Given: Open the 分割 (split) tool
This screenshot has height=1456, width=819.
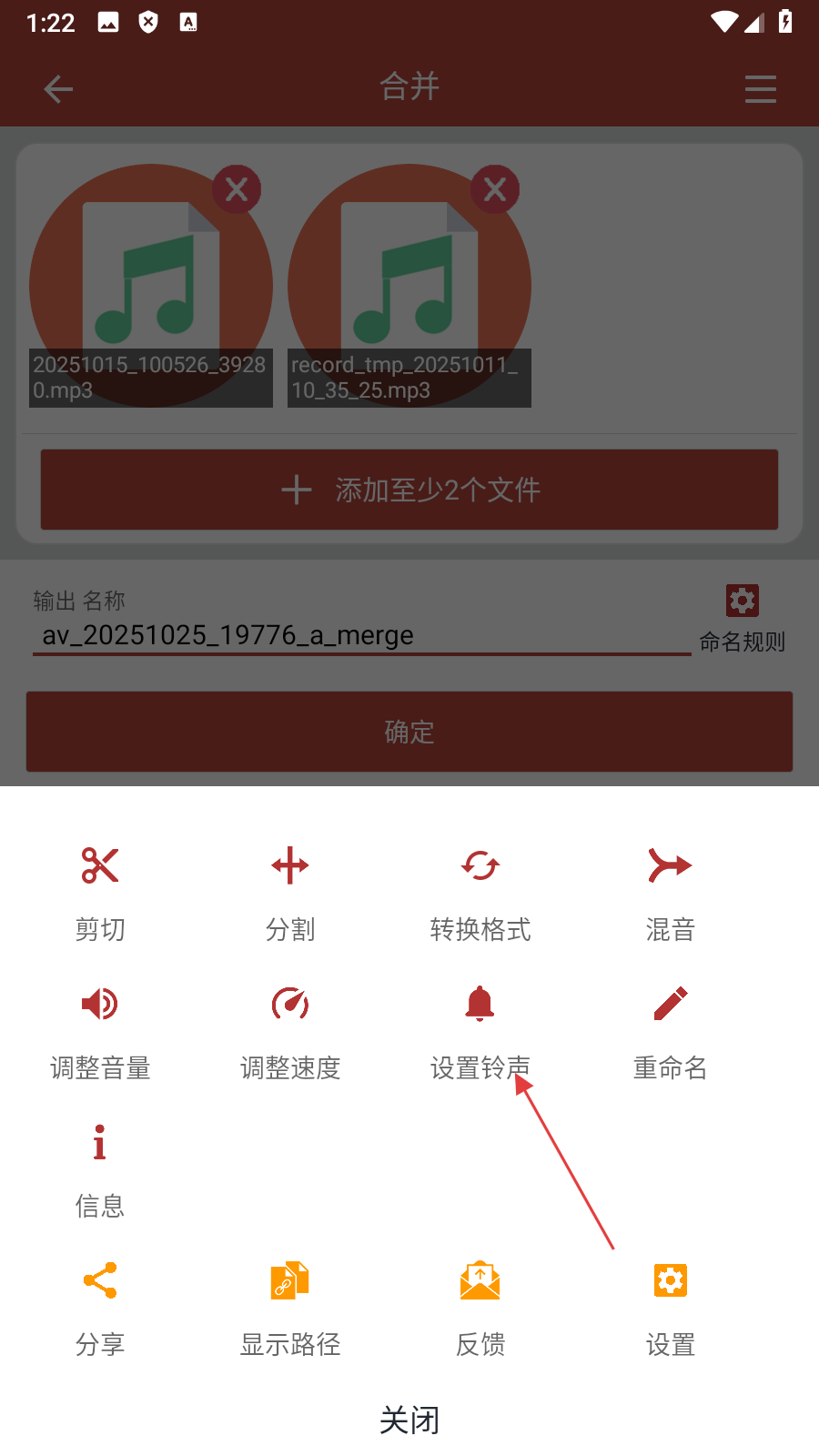Looking at the screenshot, I should point(290,892).
